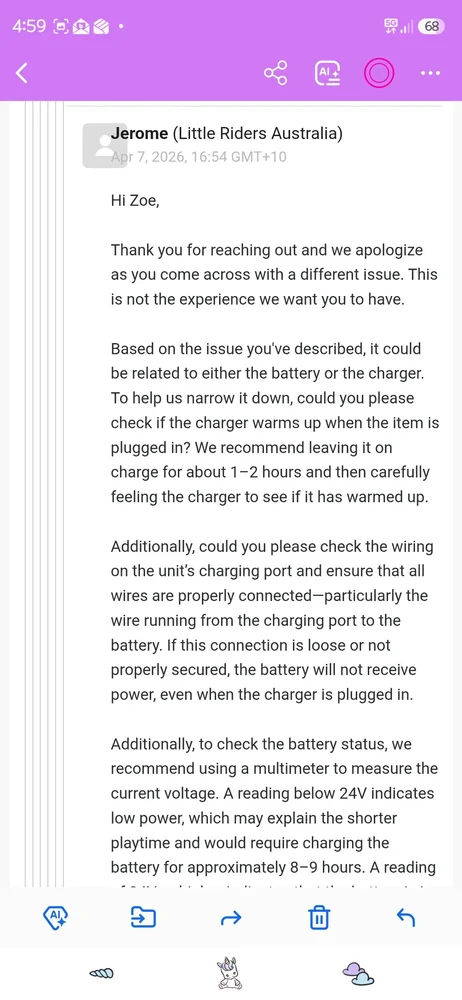The width and height of the screenshot is (462, 1000).
Task: Go back to the inbox list
Action: [x=22, y=73]
